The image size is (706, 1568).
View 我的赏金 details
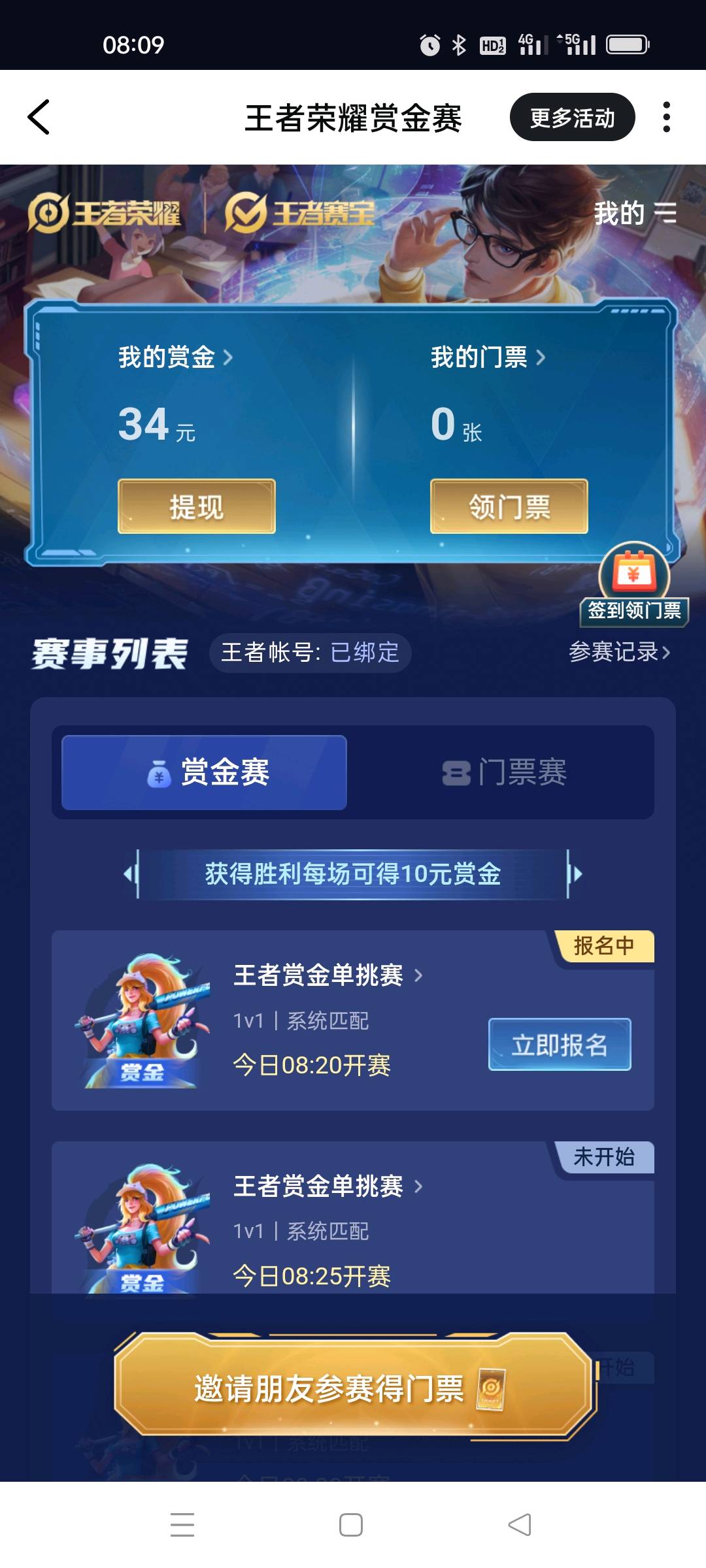coord(175,357)
